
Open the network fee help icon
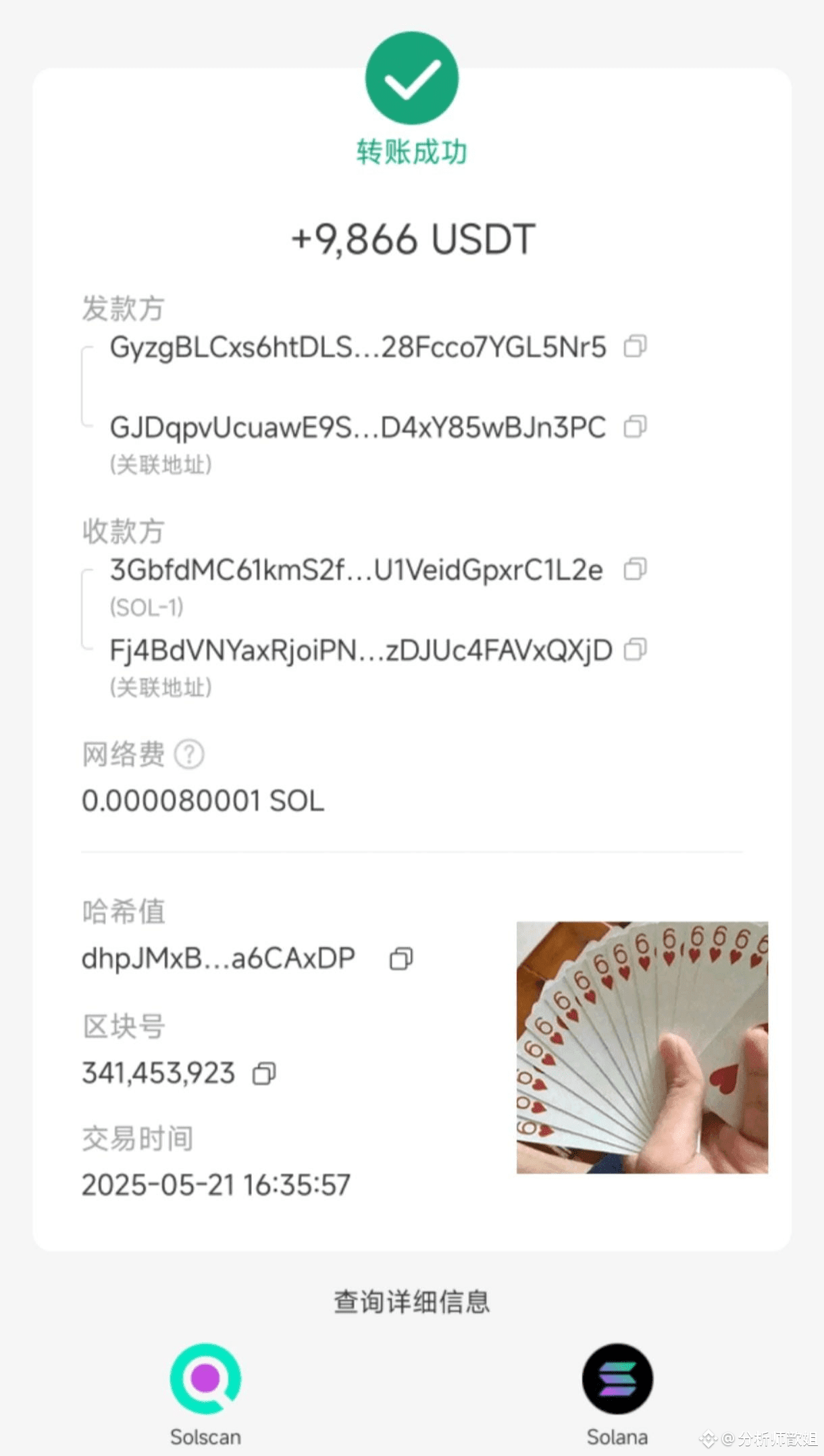(x=189, y=754)
